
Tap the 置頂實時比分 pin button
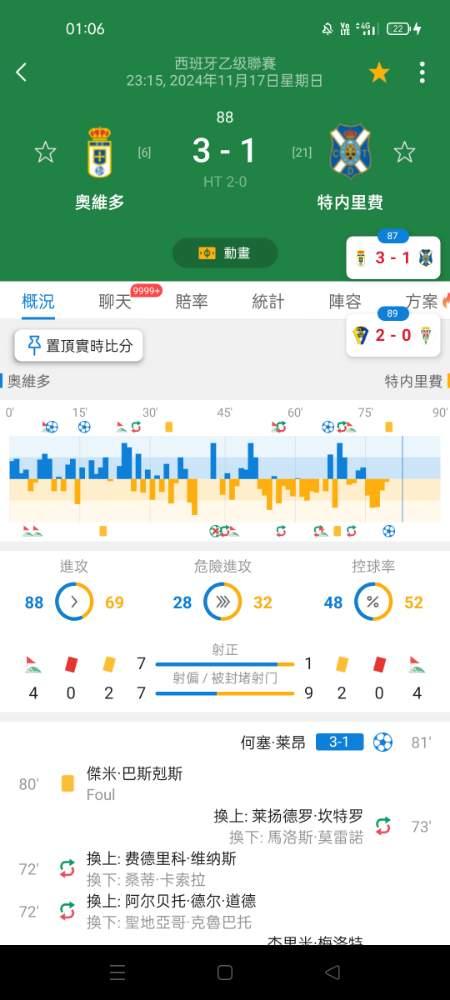pyautogui.click(x=79, y=346)
